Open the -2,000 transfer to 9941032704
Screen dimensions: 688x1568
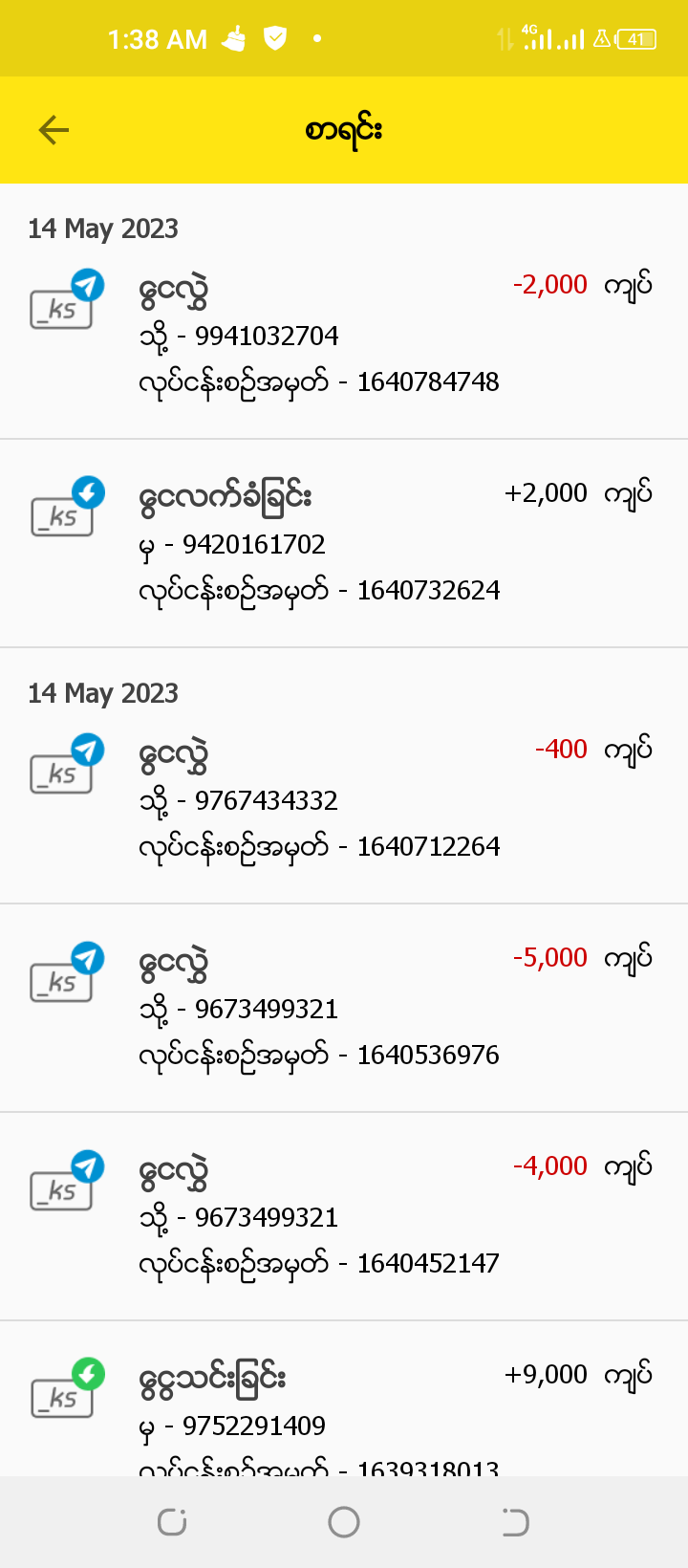tap(344, 335)
